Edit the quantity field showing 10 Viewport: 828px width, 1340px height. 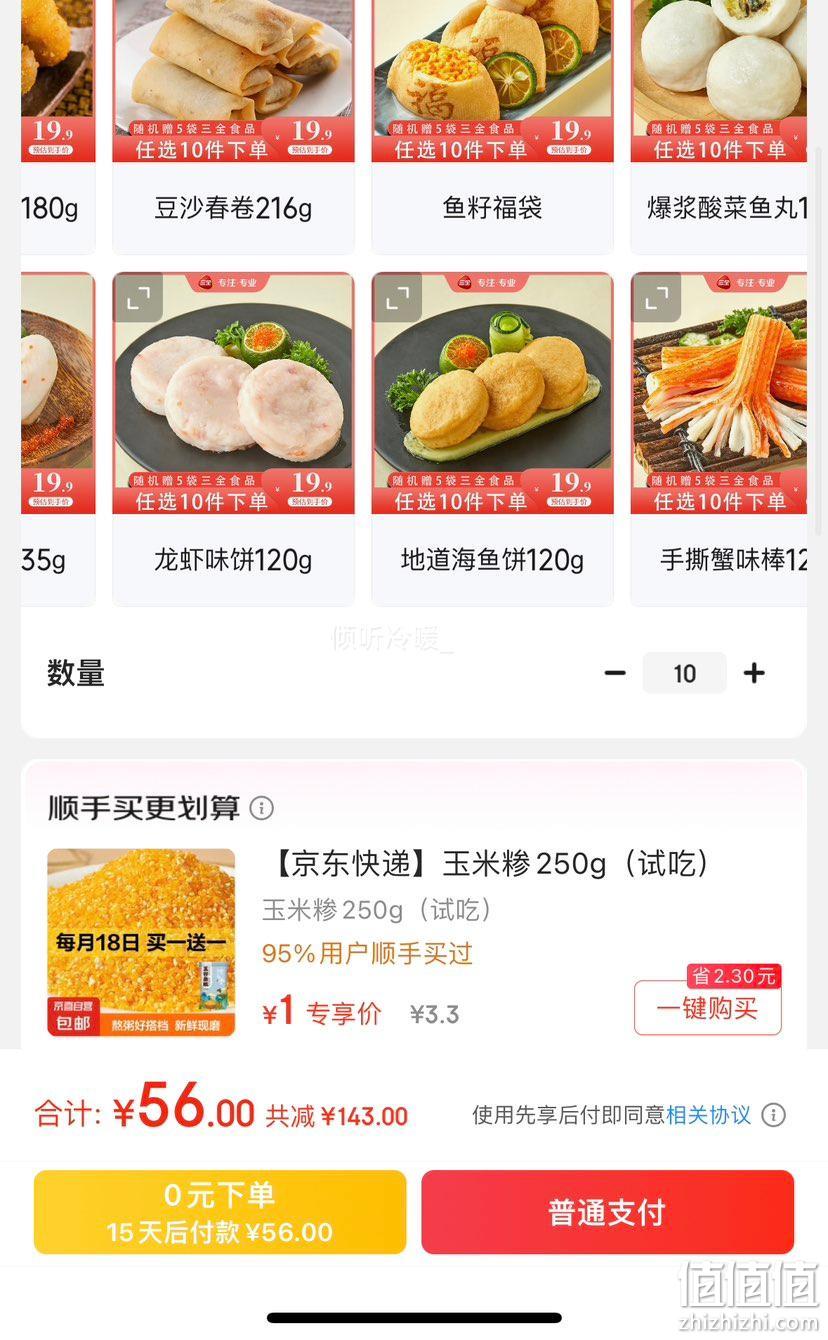[684, 673]
